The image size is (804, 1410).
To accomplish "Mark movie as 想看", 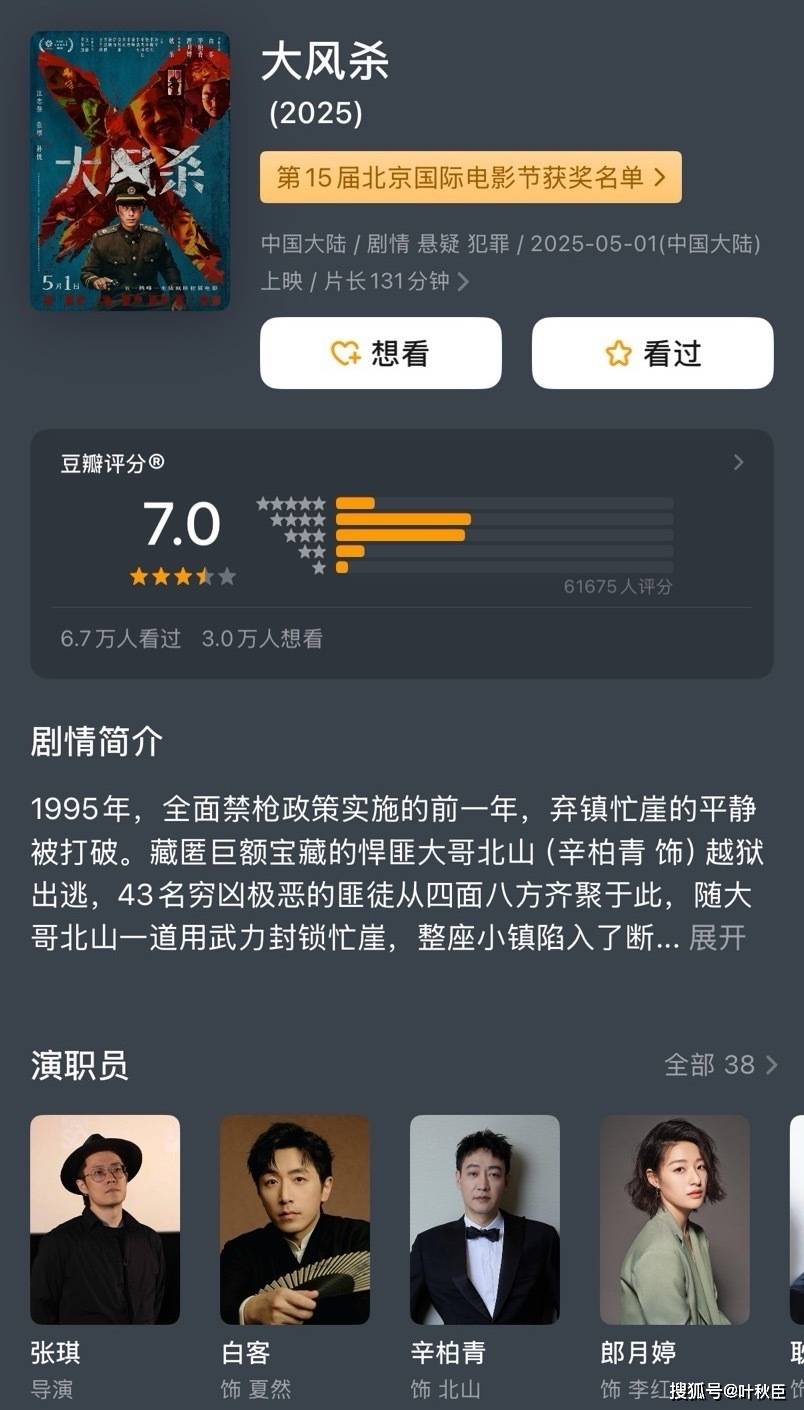I will (380, 353).
